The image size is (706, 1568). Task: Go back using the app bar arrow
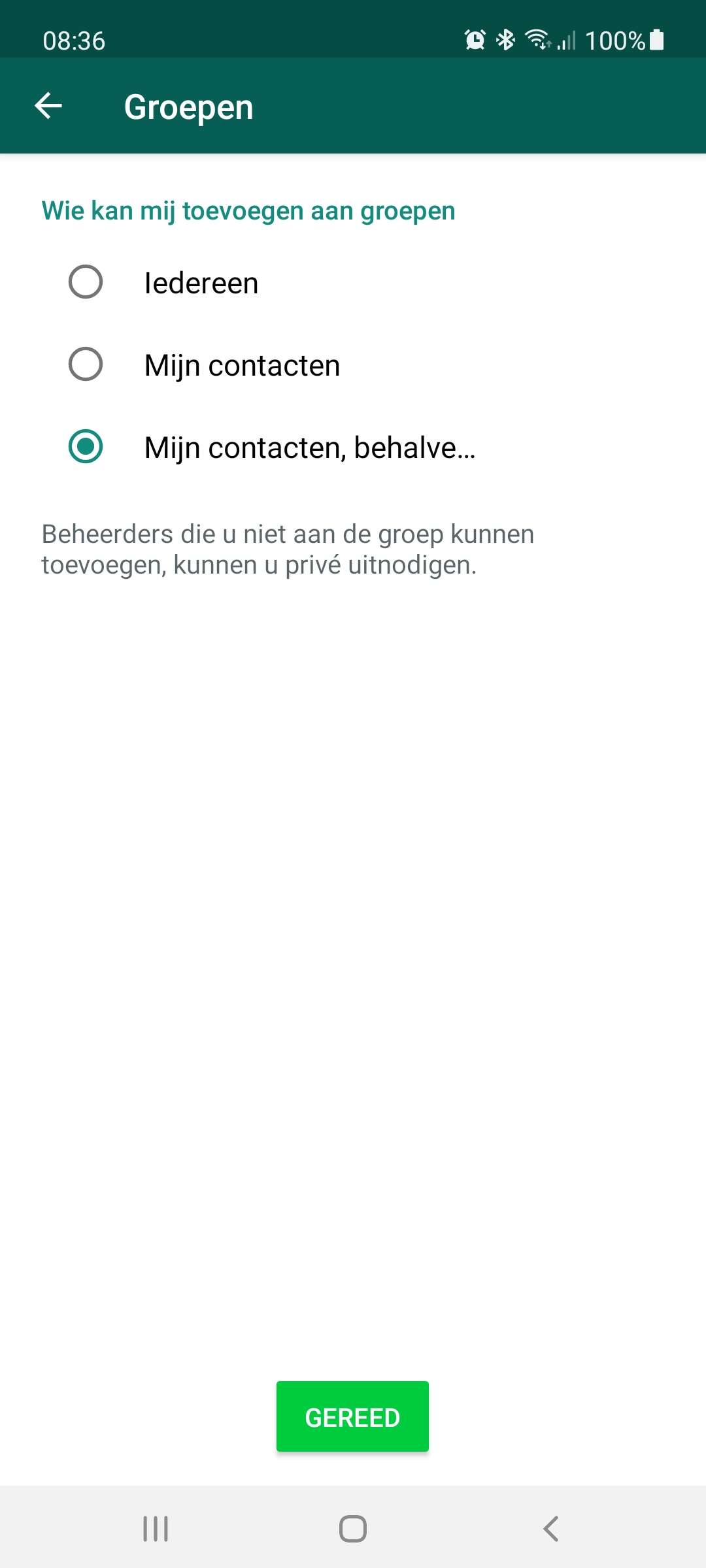tap(48, 106)
